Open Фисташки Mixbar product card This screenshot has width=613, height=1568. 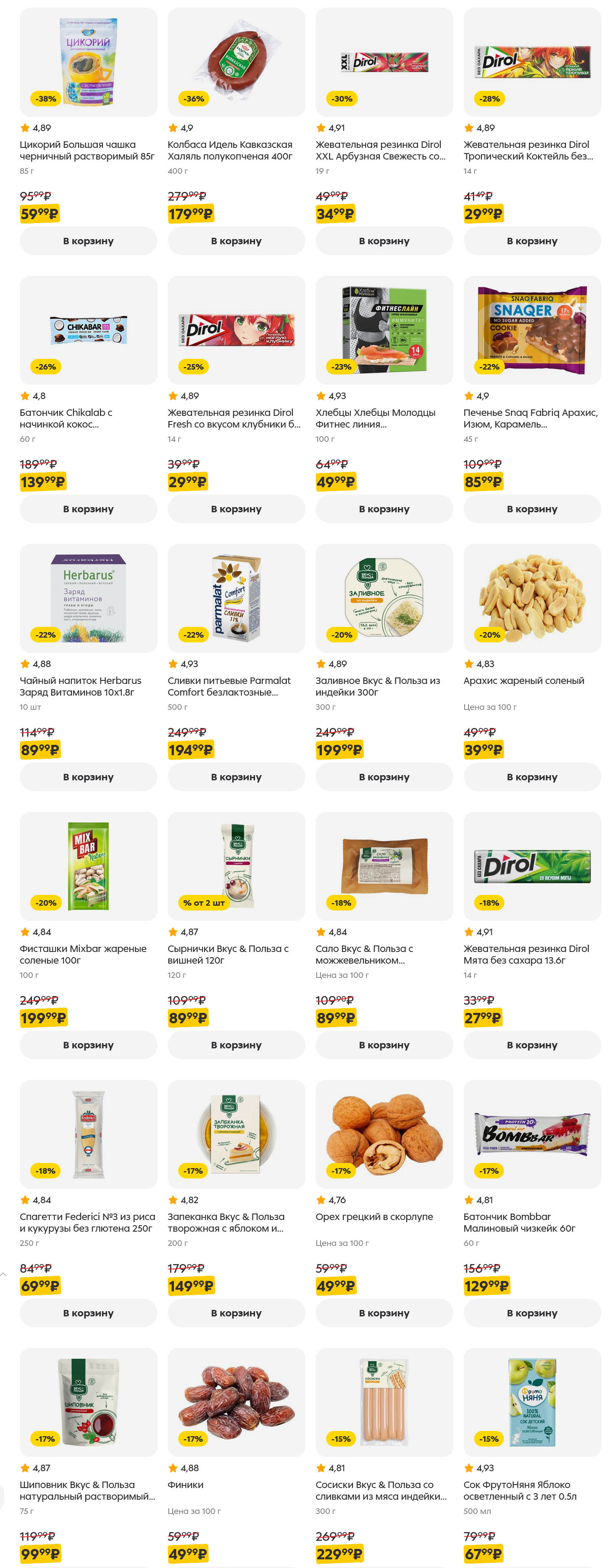tap(88, 865)
